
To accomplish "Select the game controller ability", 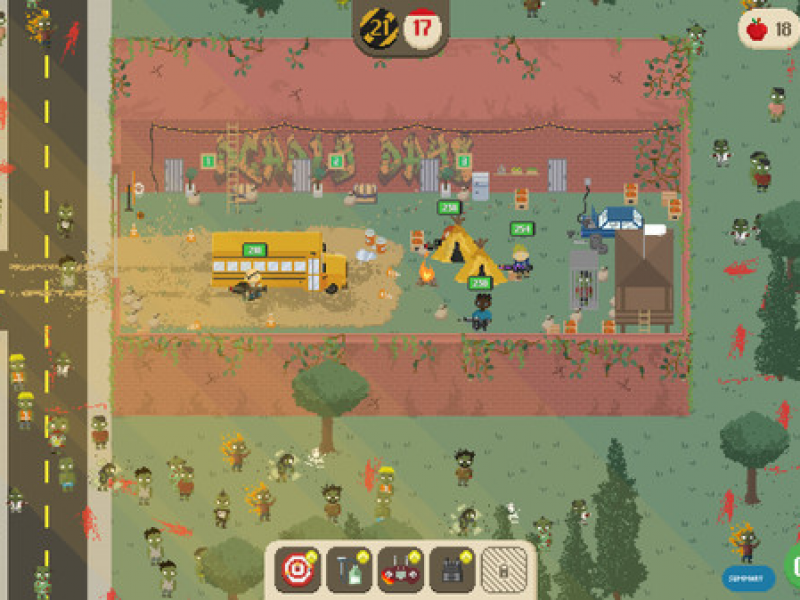I will click(x=401, y=571).
